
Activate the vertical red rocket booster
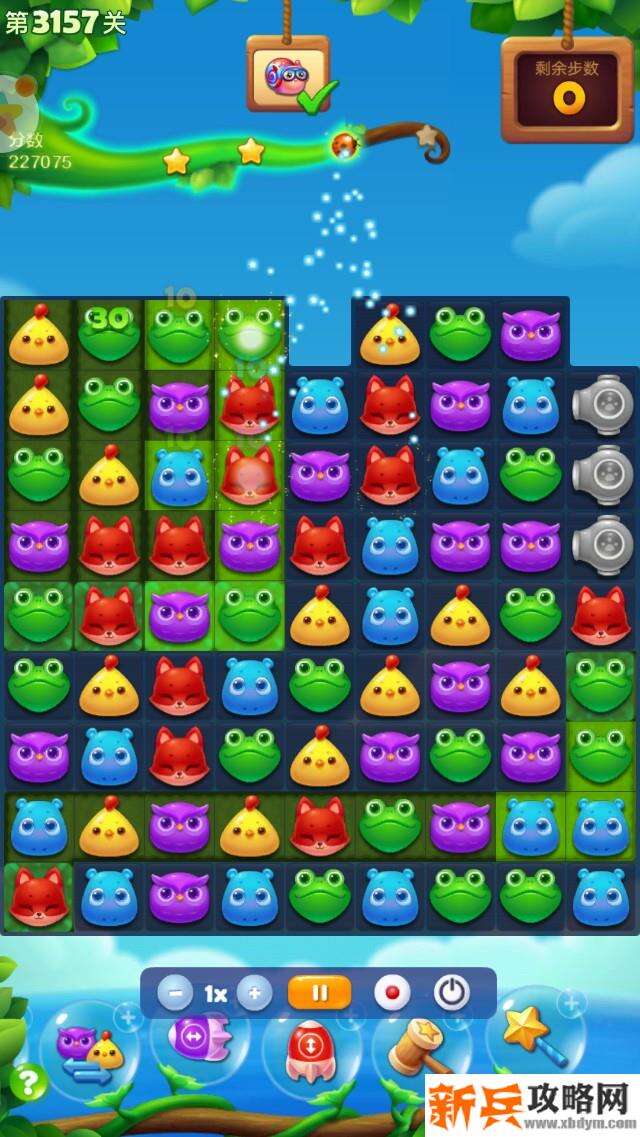(x=310, y=1052)
